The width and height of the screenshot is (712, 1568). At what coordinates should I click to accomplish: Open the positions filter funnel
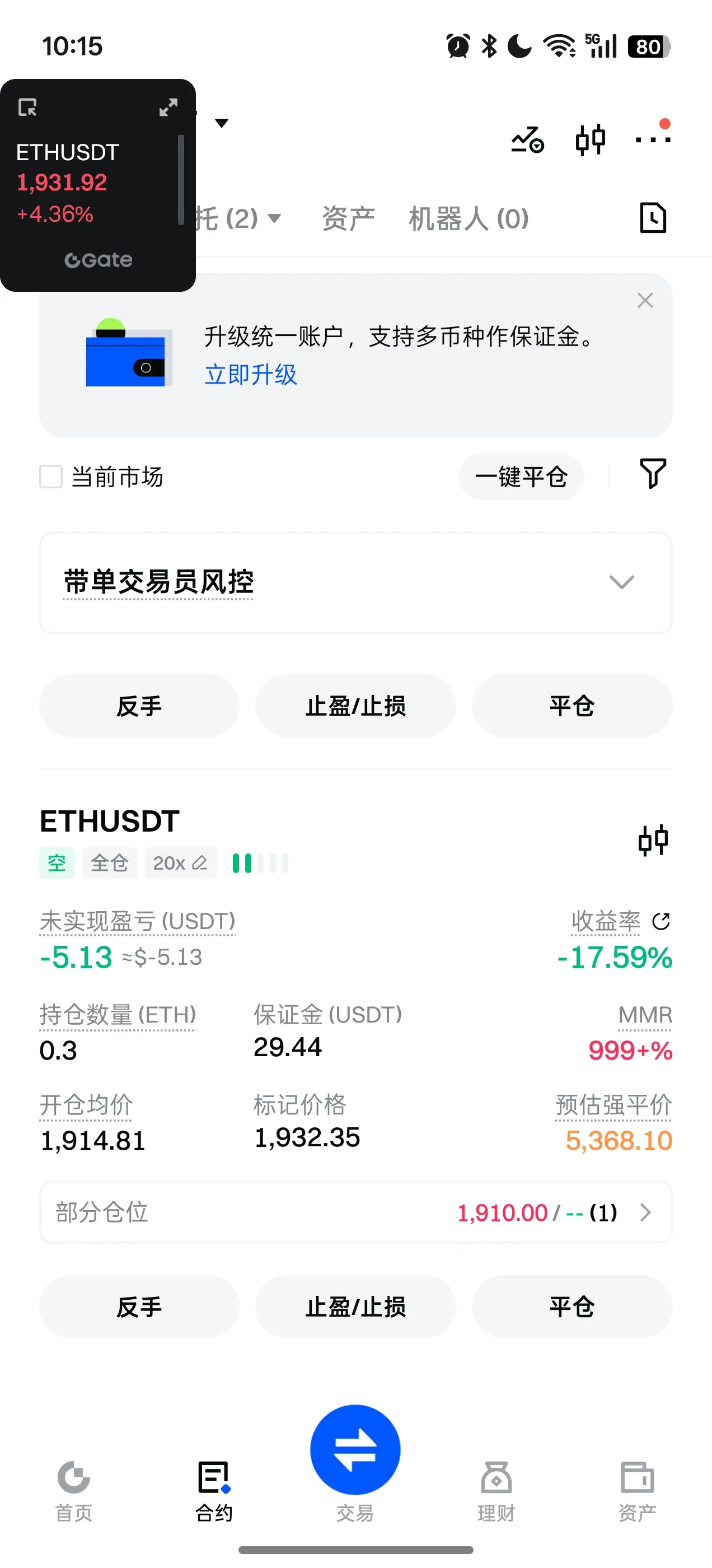tap(652, 474)
